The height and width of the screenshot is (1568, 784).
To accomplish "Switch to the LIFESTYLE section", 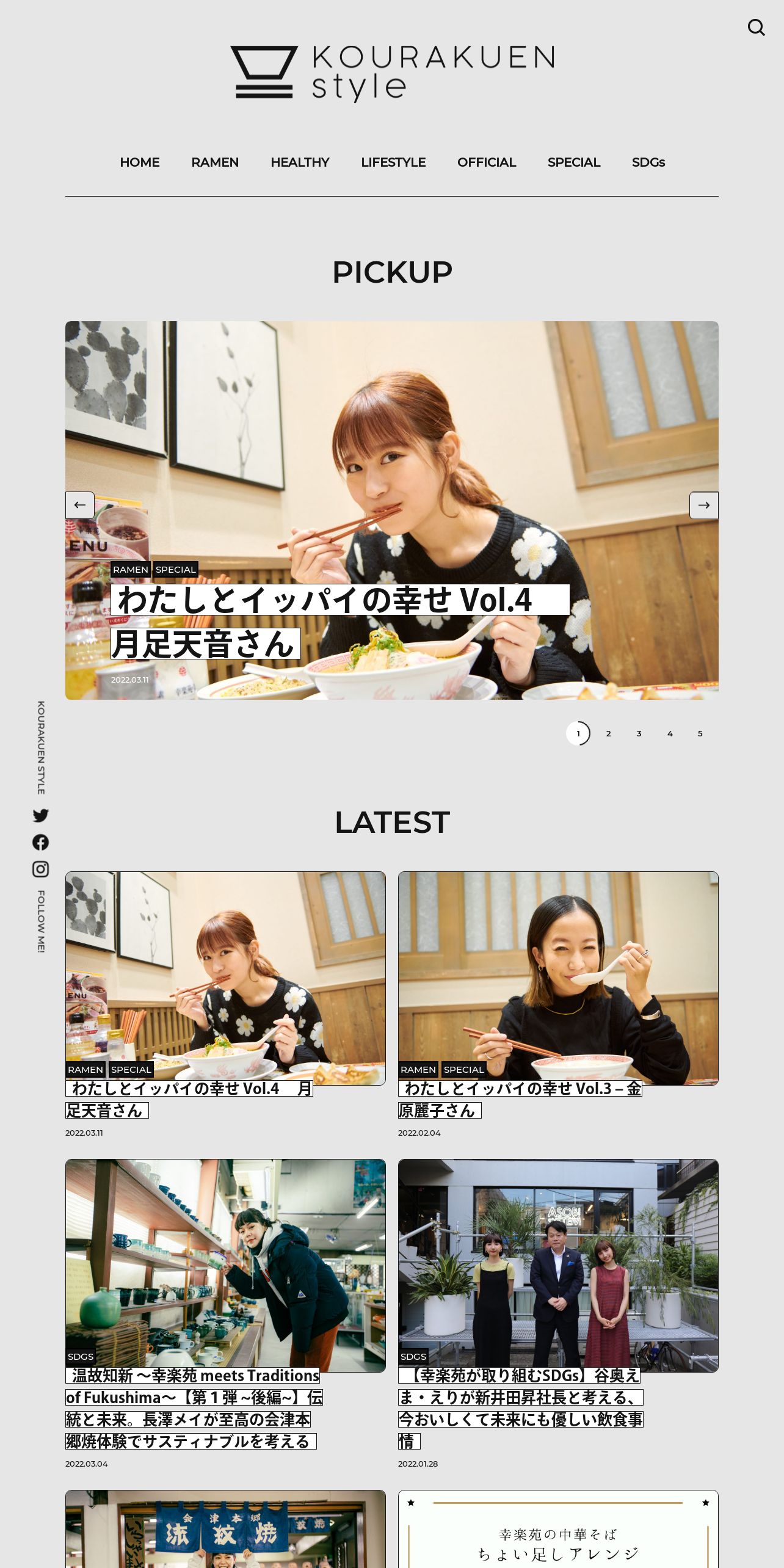I will (393, 162).
